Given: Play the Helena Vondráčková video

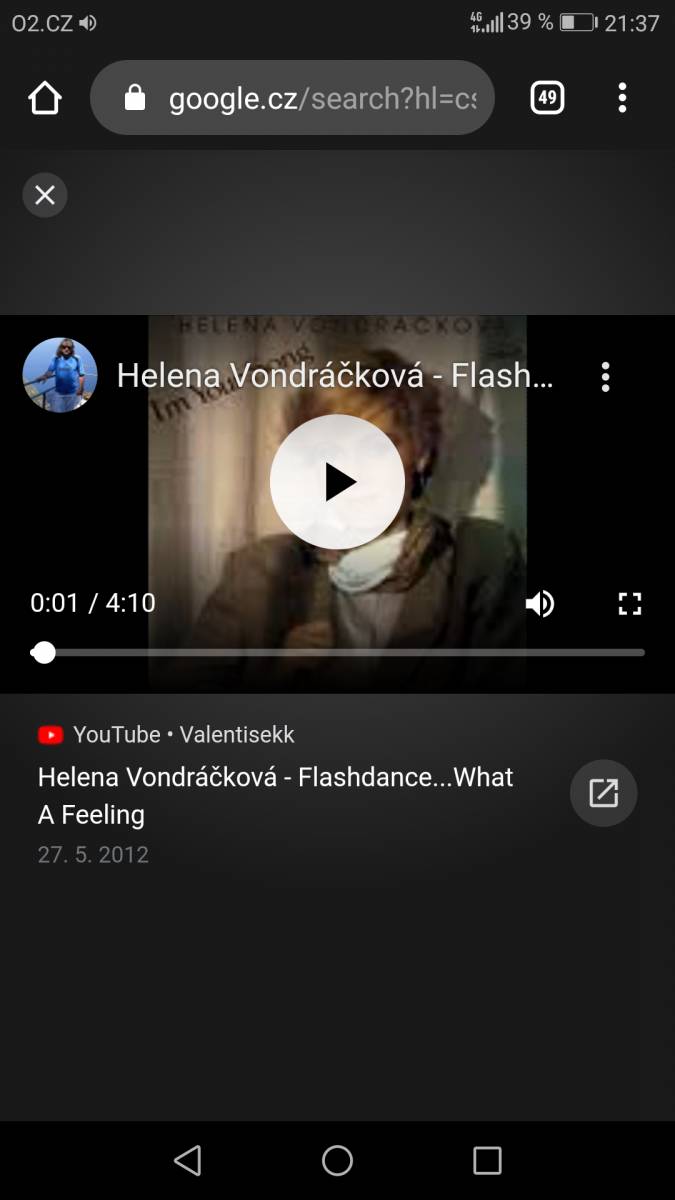Looking at the screenshot, I should 337,482.
